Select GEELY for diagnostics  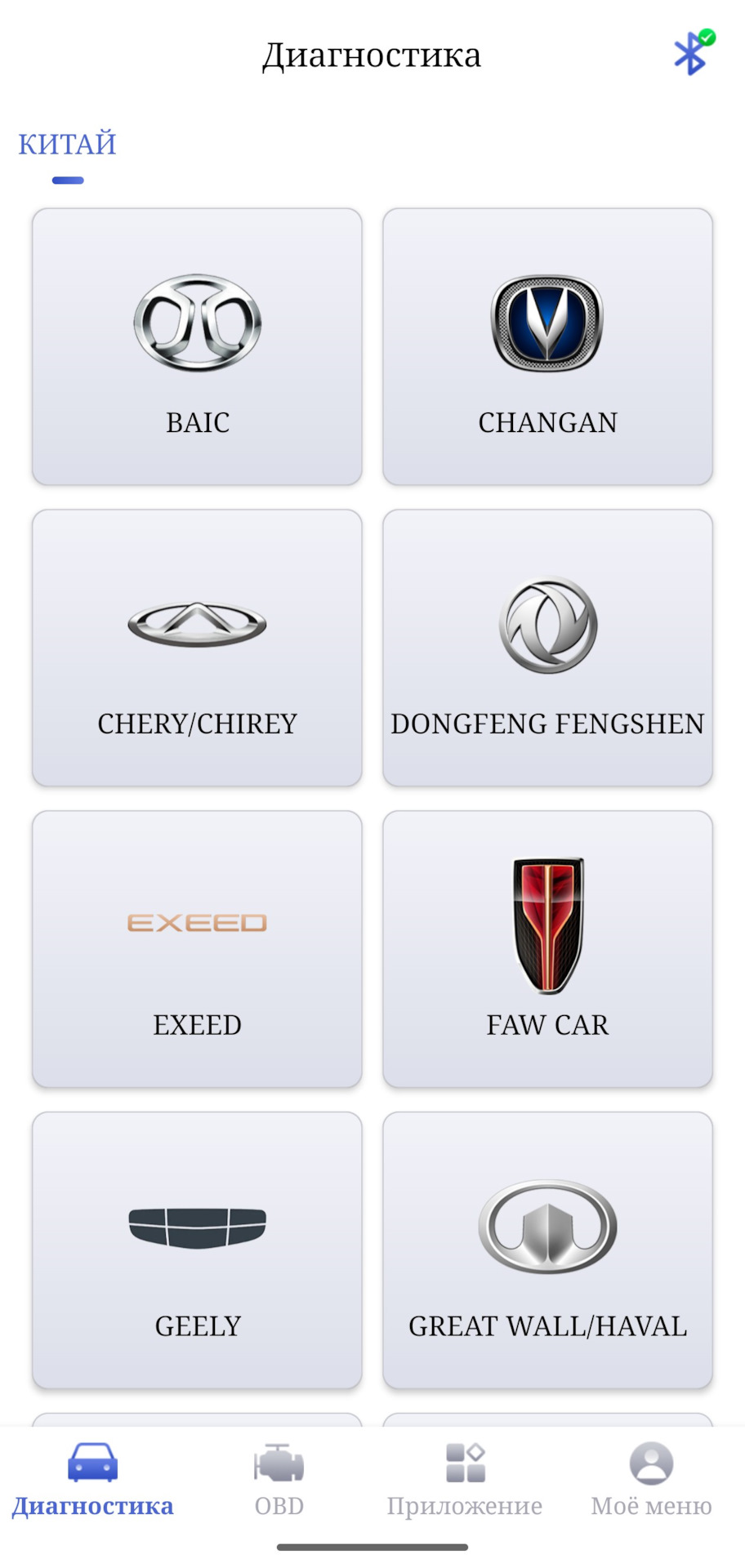point(197,1250)
